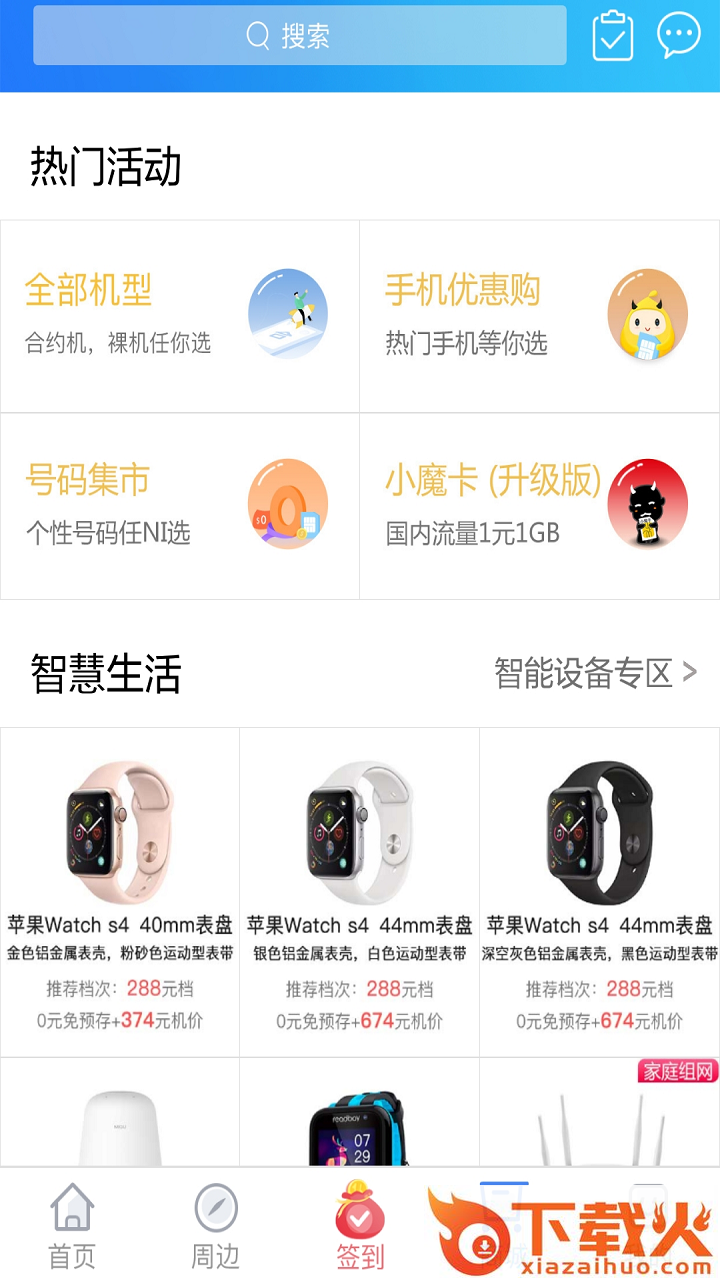
Task: Open the 全部机型 activity card
Action: [x=180, y=316]
